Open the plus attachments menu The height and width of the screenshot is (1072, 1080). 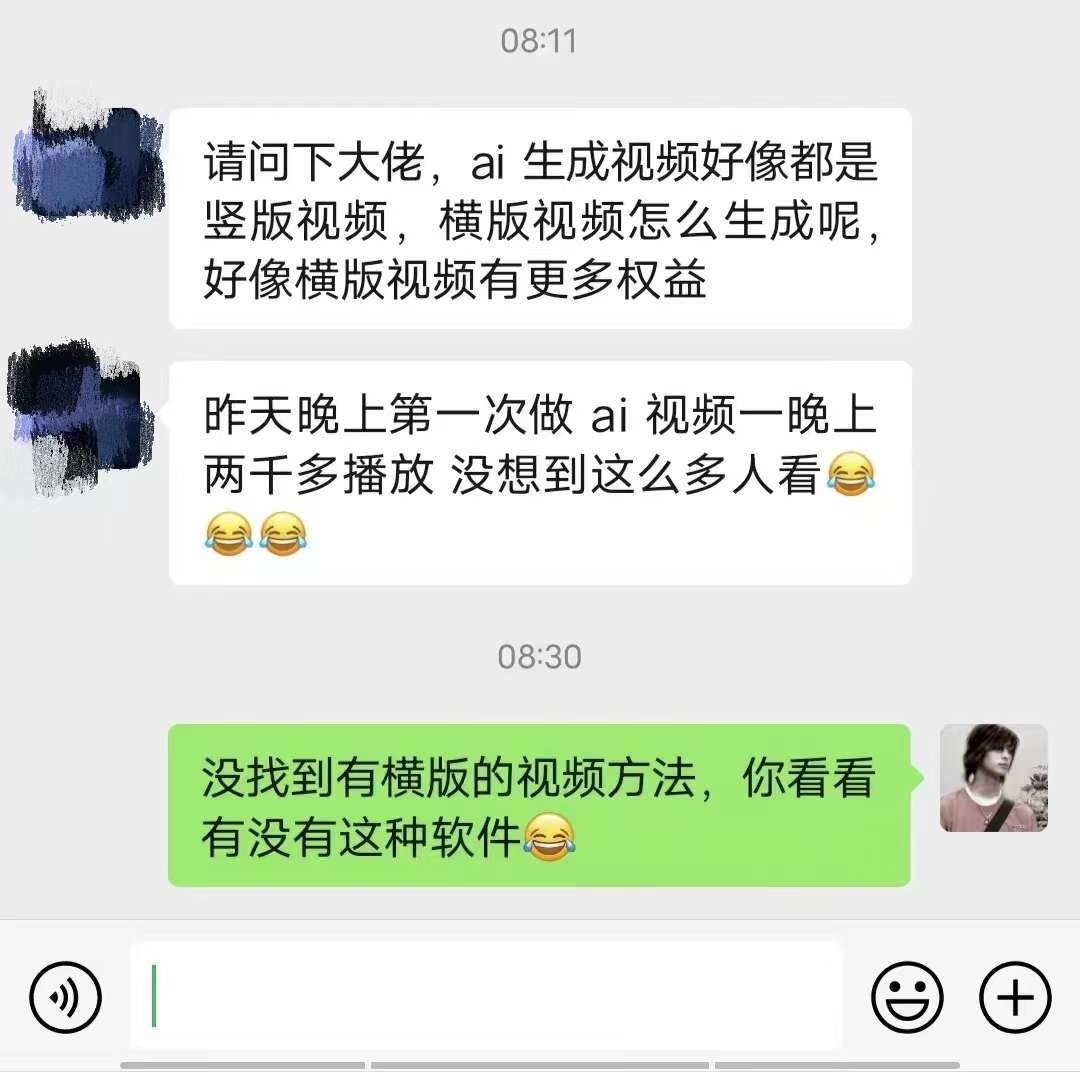click(x=1015, y=997)
